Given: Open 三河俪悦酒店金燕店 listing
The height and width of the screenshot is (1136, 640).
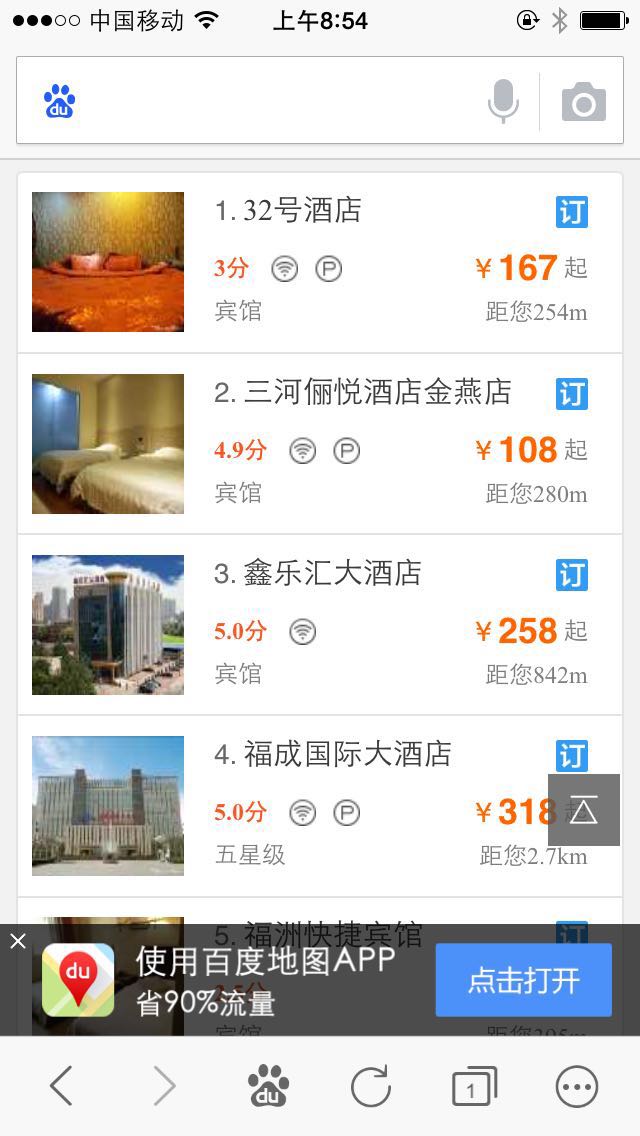Looking at the screenshot, I should point(362,392).
